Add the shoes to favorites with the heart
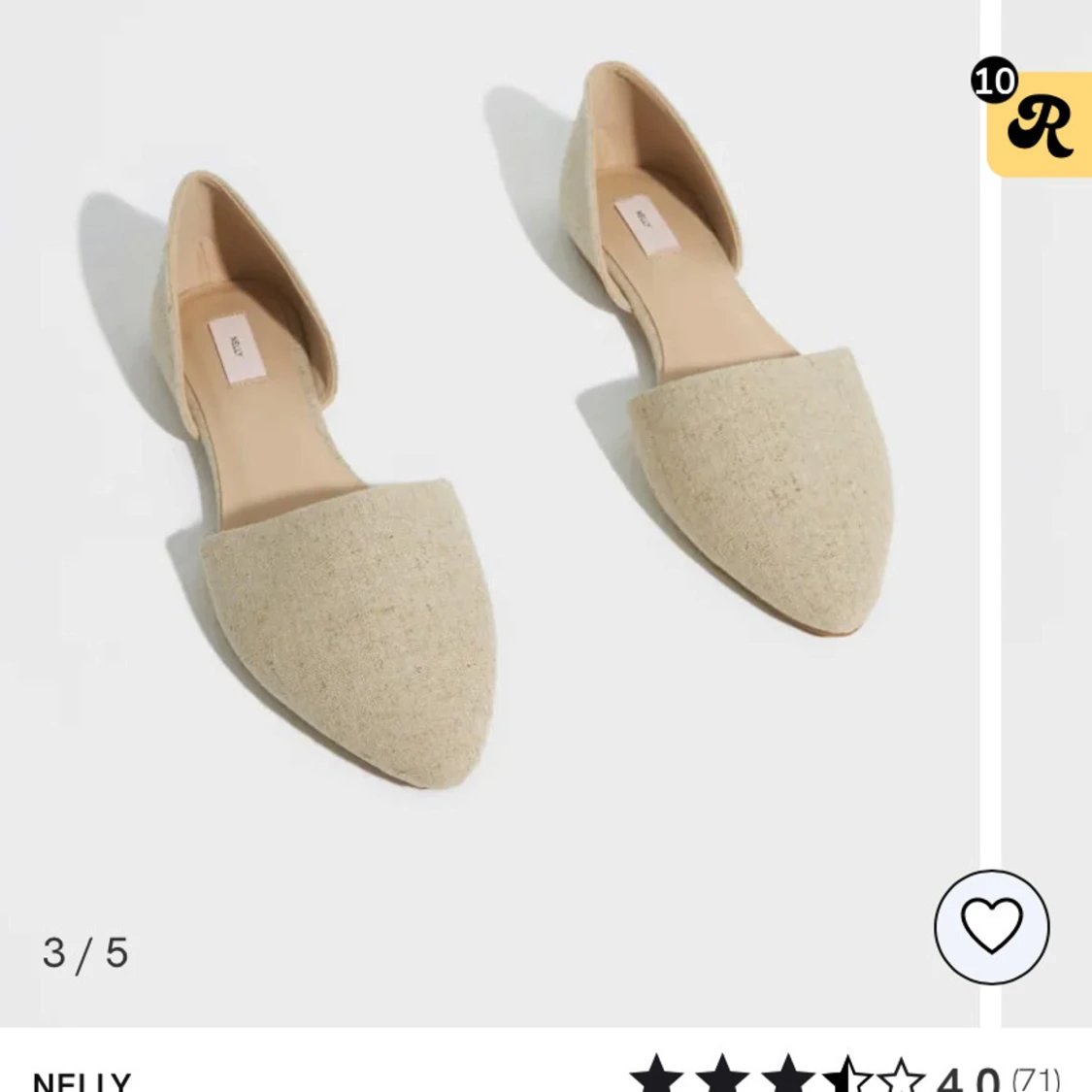Image resolution: width=1092 pixels, height=1092 pixels. coord(991,927)
